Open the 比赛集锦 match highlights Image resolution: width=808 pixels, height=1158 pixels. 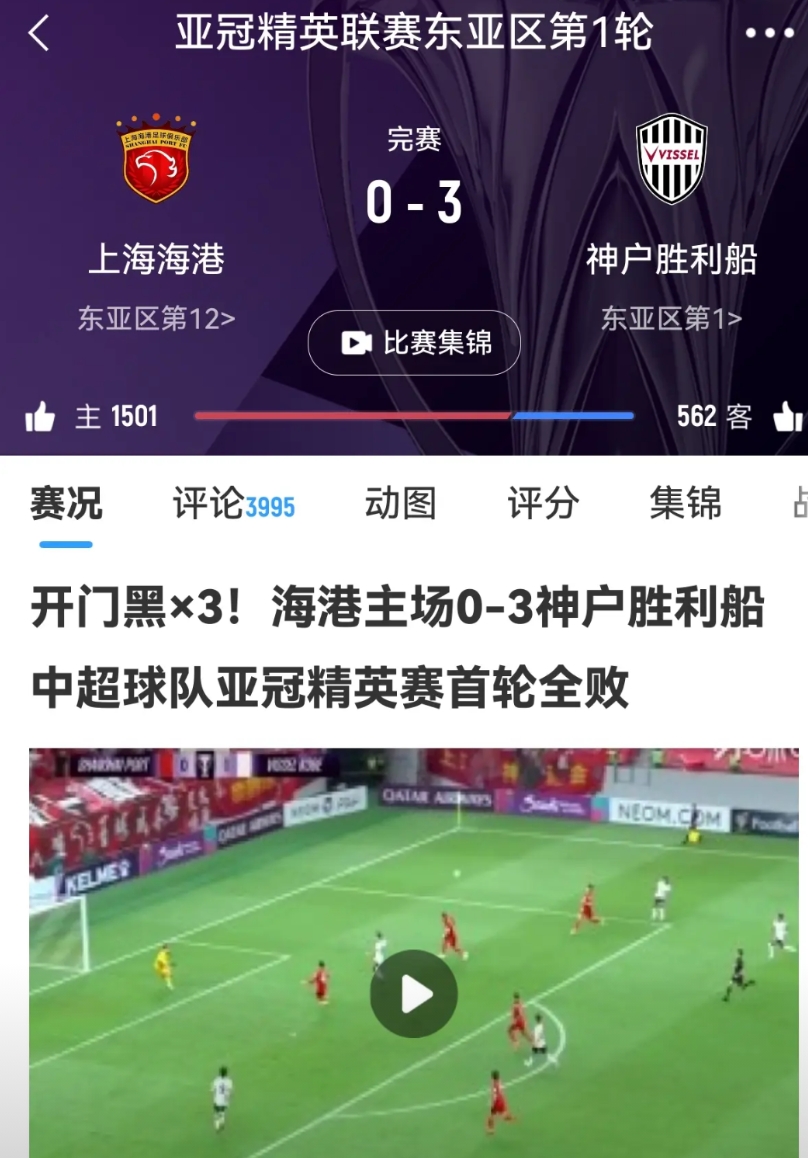tap(414, 343)
